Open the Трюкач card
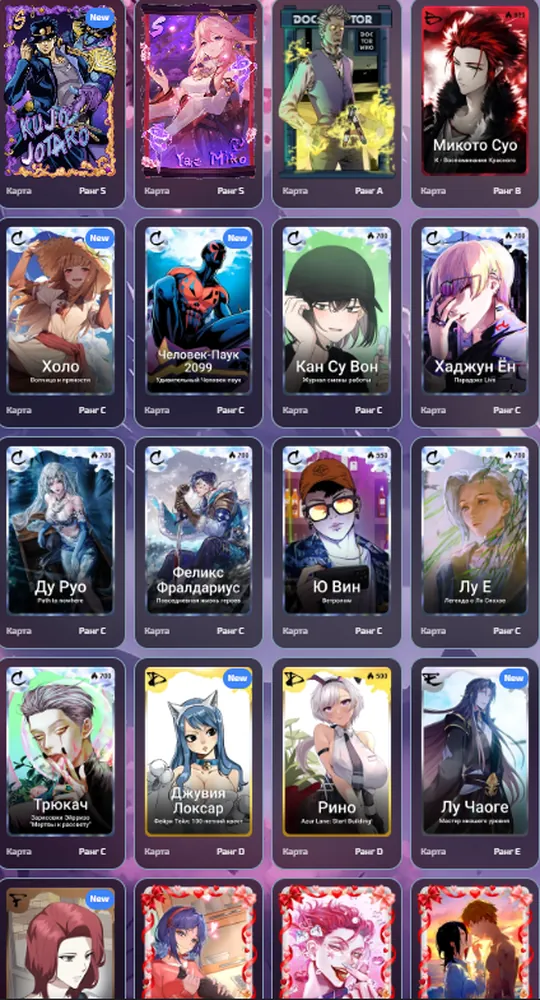This screenshot has width=540, height=1000. (x=61, y=763)
